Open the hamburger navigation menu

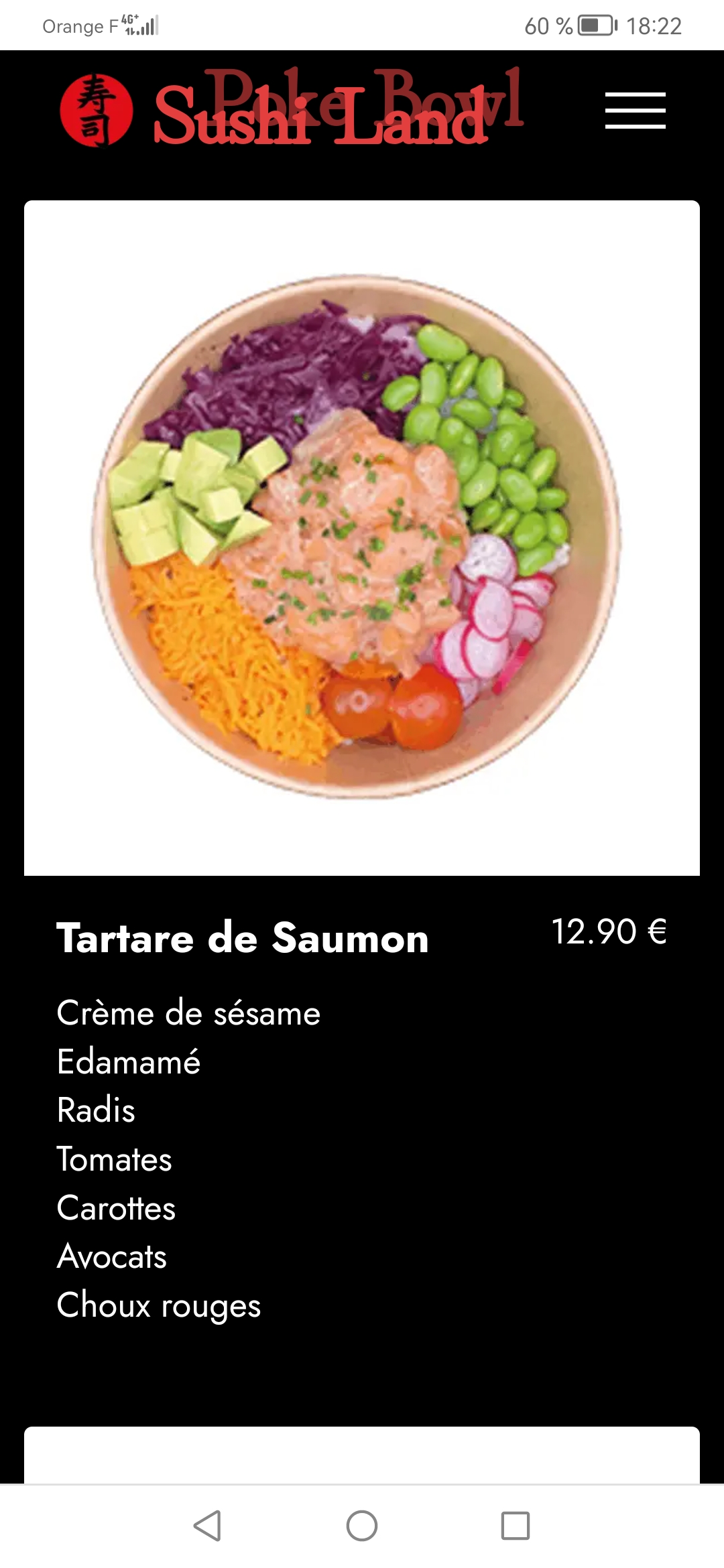635,111
